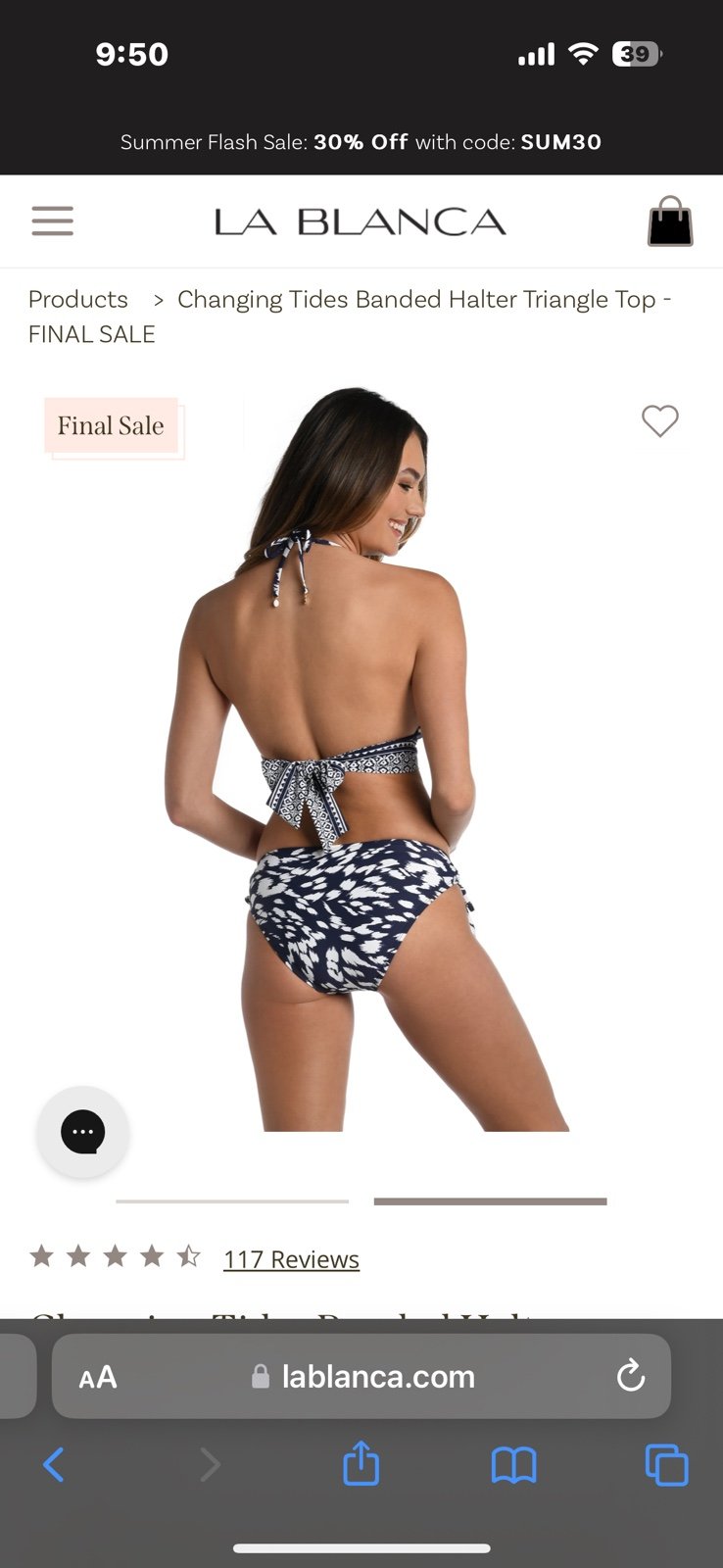Open the chat support bubble

click(x=83, y=1132)
